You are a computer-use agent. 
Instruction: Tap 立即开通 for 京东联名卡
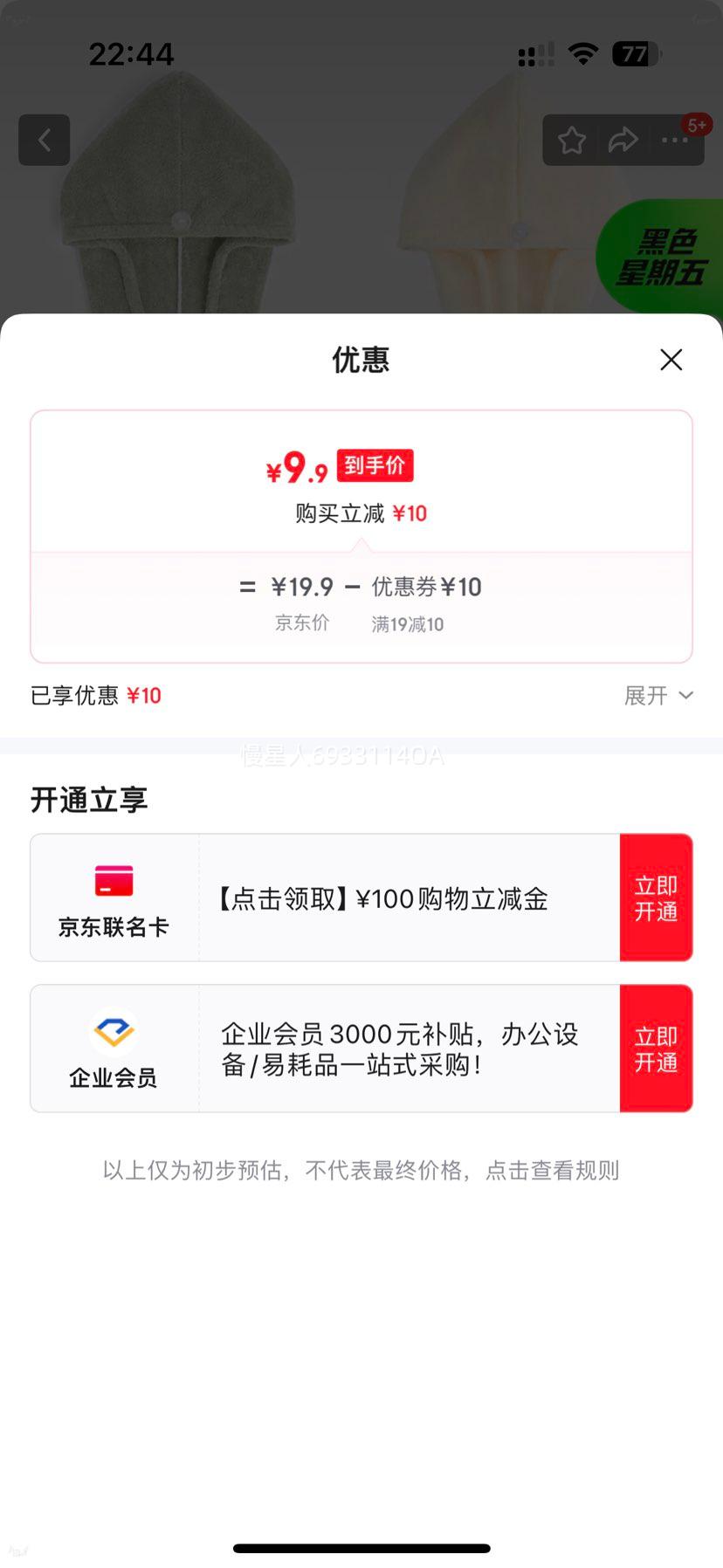pos(656,898)
